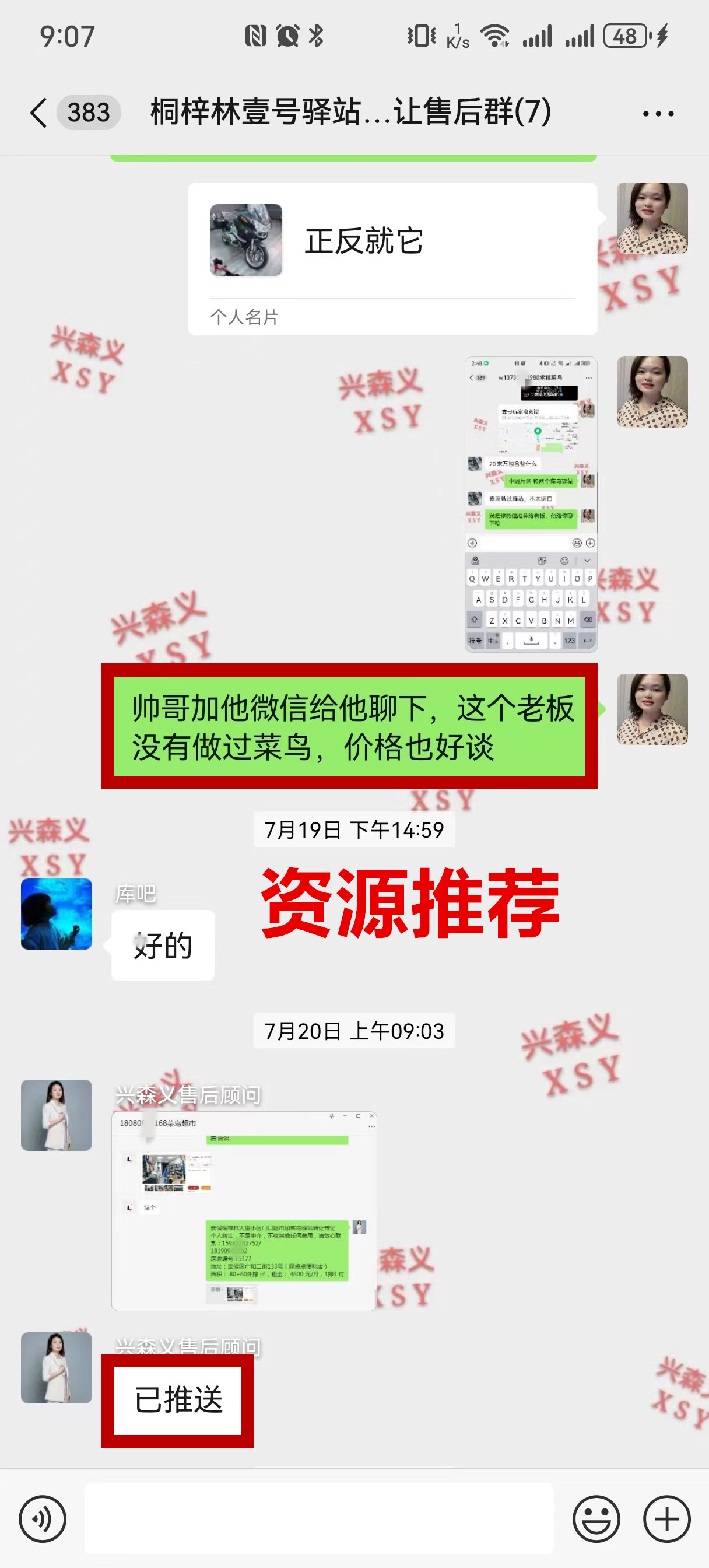The width and height of the screenshot is (709, 1568).
Task: View the phone chat screenshot image
Action: coord(531,503)
